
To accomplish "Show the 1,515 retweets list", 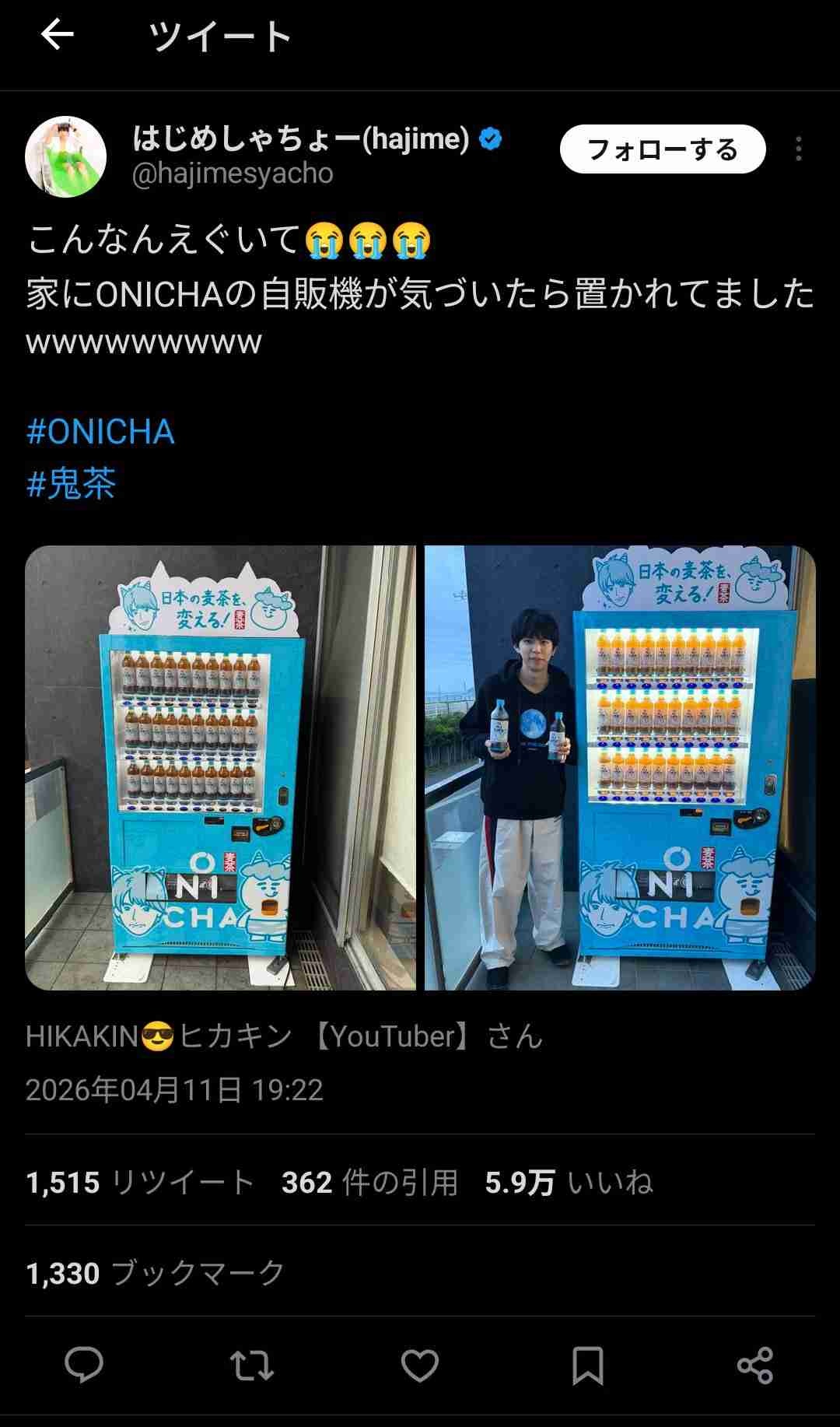I will [140, 1183].
